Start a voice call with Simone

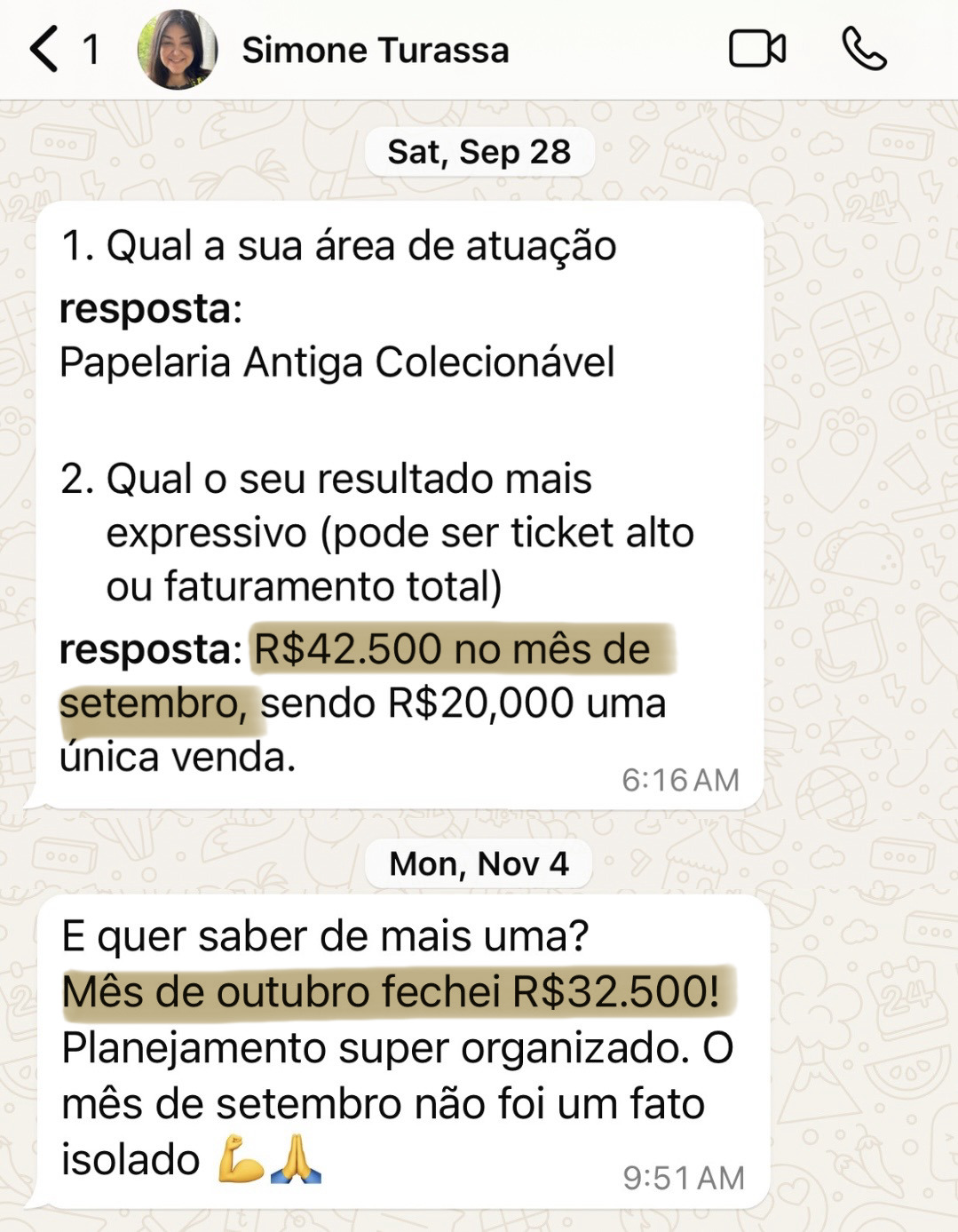(x=864, y=49)
